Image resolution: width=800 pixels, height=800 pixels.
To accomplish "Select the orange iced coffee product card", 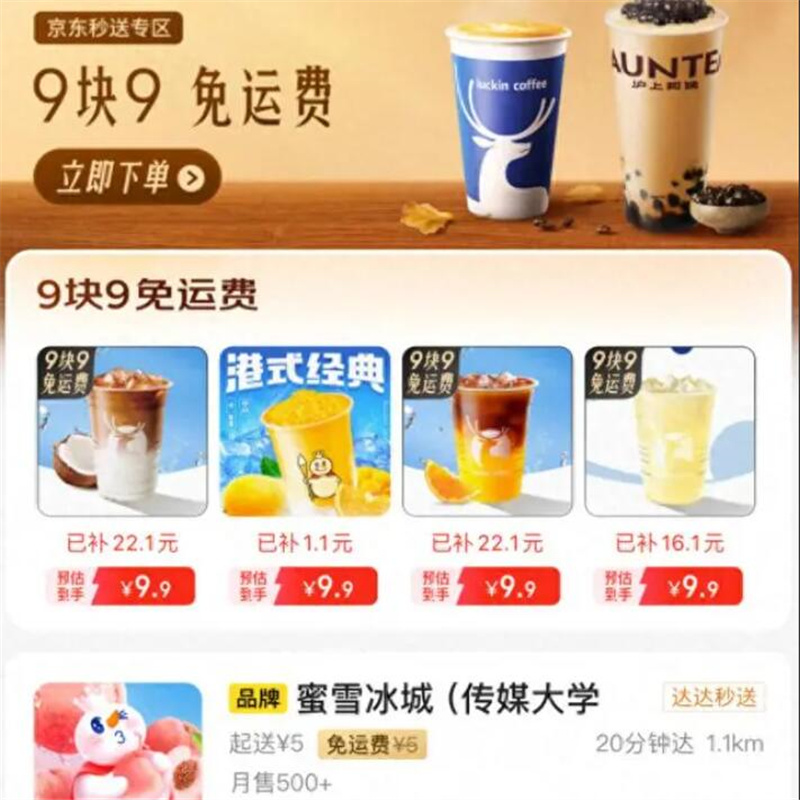I will pos(487,432).
